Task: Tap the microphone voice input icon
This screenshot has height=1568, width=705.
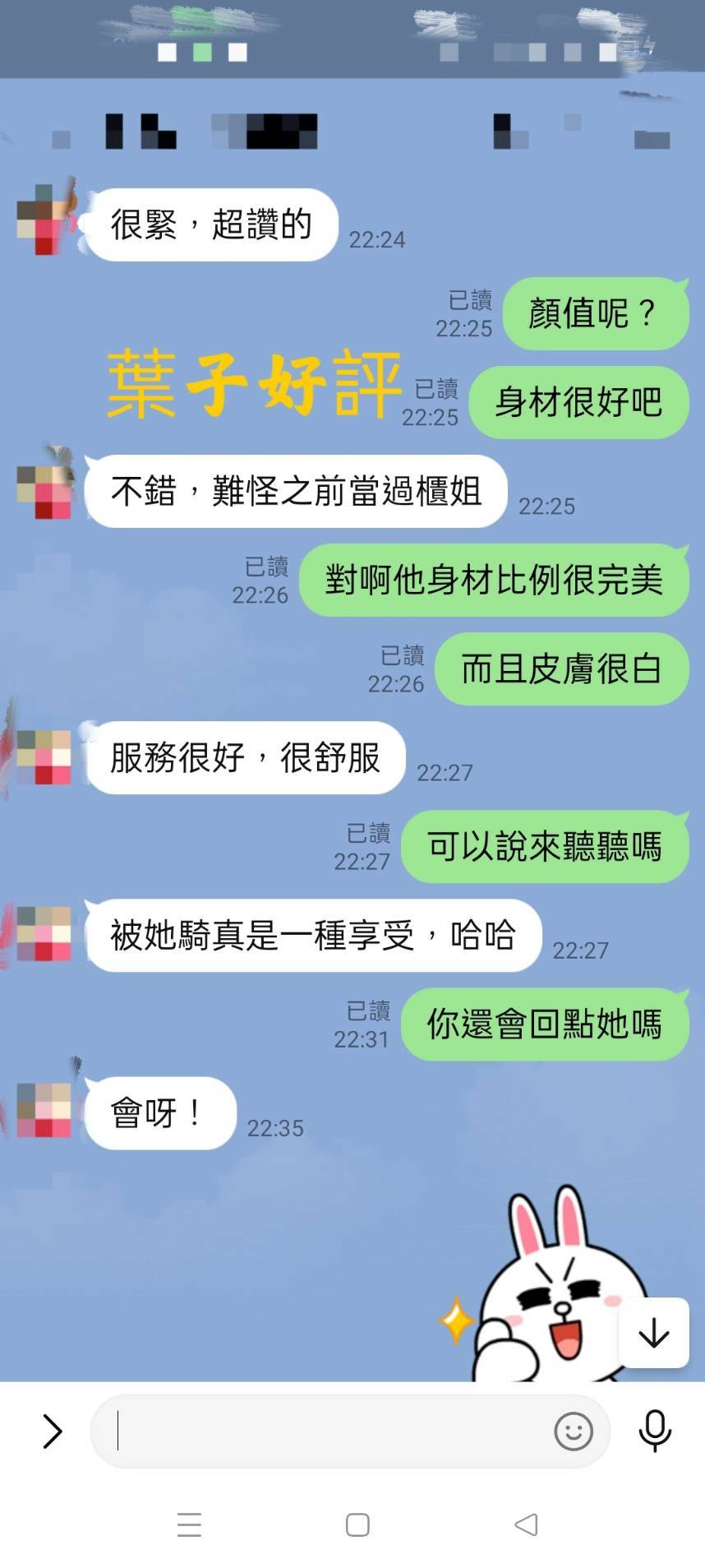Action: (x=654, y=1431)
